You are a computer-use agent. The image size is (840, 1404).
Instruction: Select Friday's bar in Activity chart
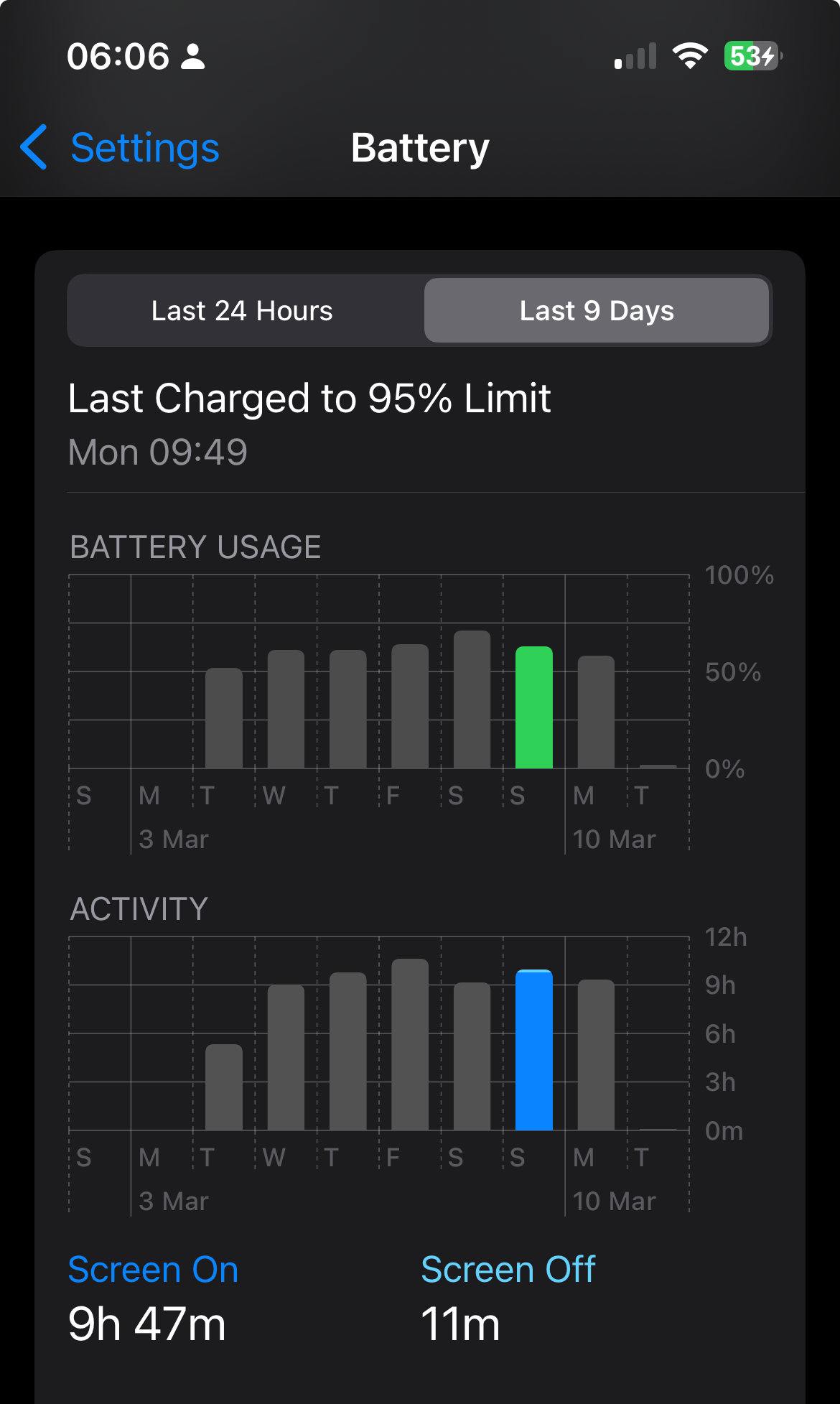tap(410, 1045)
